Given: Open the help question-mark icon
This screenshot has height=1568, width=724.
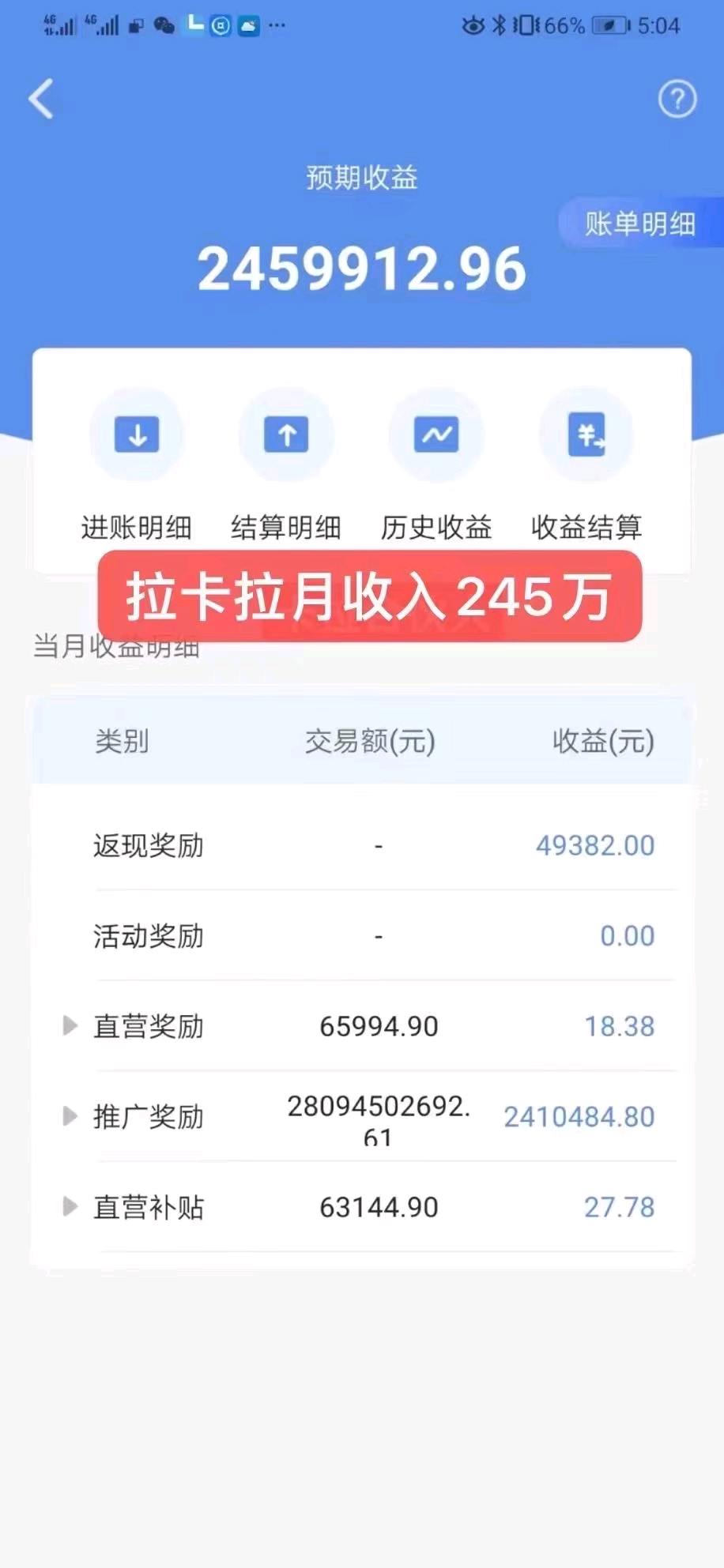Looking at the screenshot, I should [x=677, y=99].
